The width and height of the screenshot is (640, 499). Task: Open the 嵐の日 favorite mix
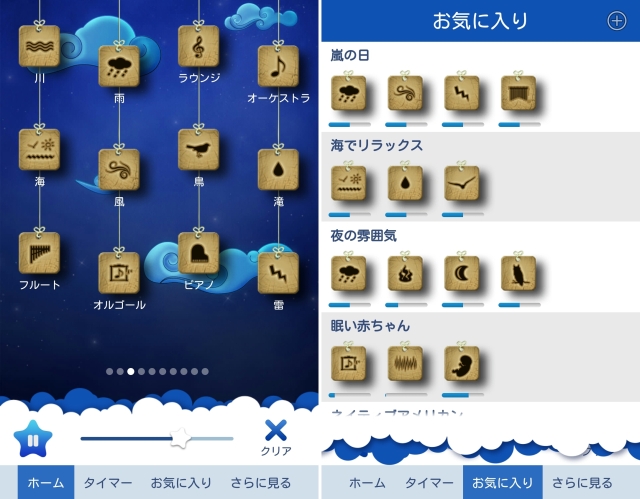pyautogui.click(x=350, y=56)
